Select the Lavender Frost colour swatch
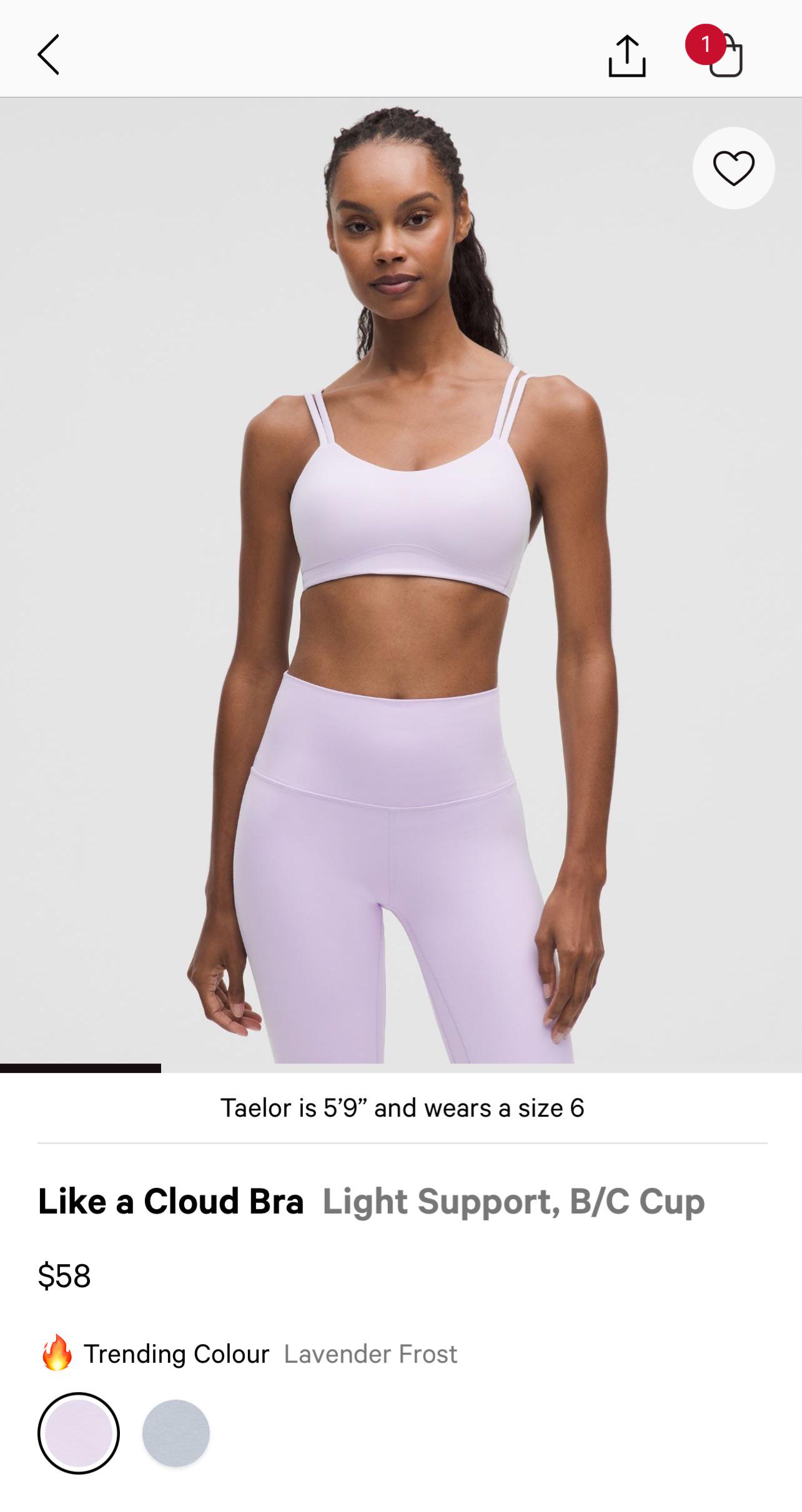 79,1433
